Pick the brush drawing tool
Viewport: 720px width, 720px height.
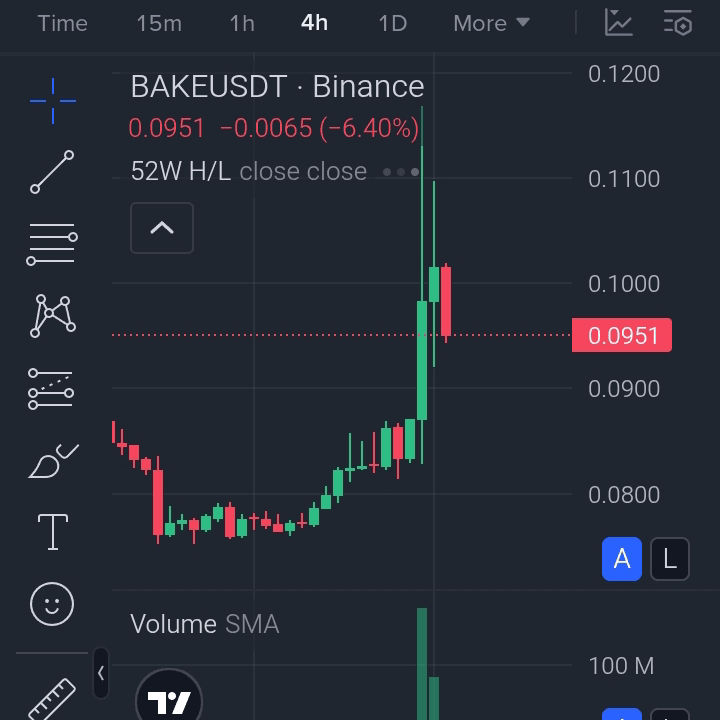(52, 461)
